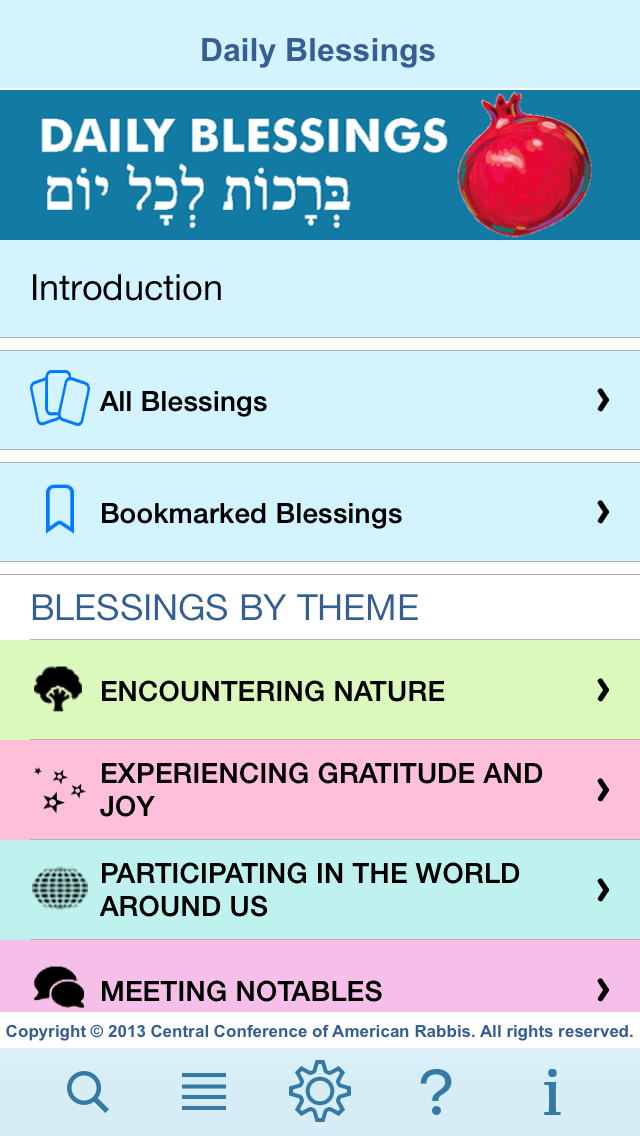Screen dimensions: 640x1136
Task: Open Encountering Nature theme
Action: click(320, 690)
